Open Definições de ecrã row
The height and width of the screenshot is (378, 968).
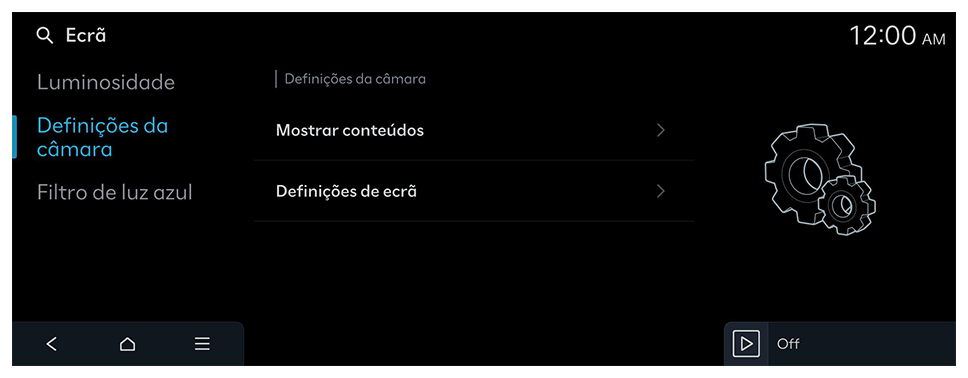pos(474,191)
